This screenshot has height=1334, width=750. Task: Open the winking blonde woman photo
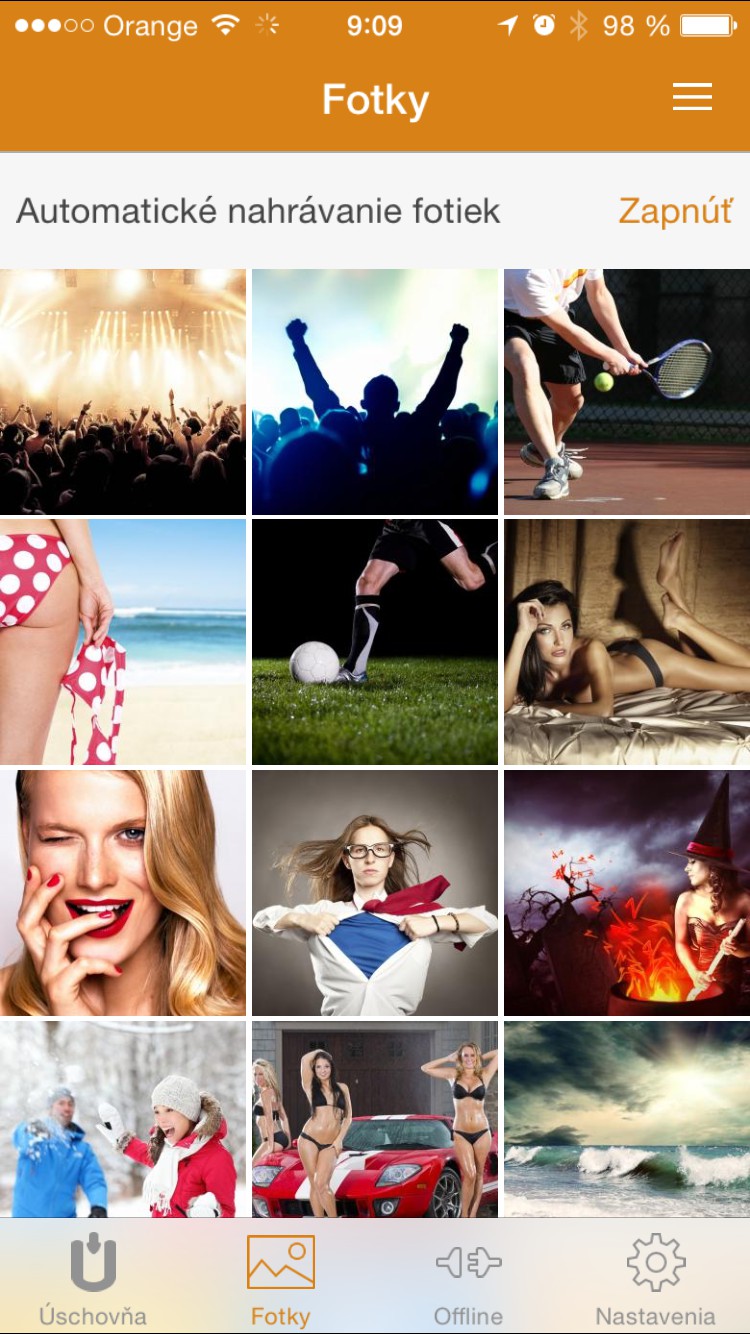(123, 893)
